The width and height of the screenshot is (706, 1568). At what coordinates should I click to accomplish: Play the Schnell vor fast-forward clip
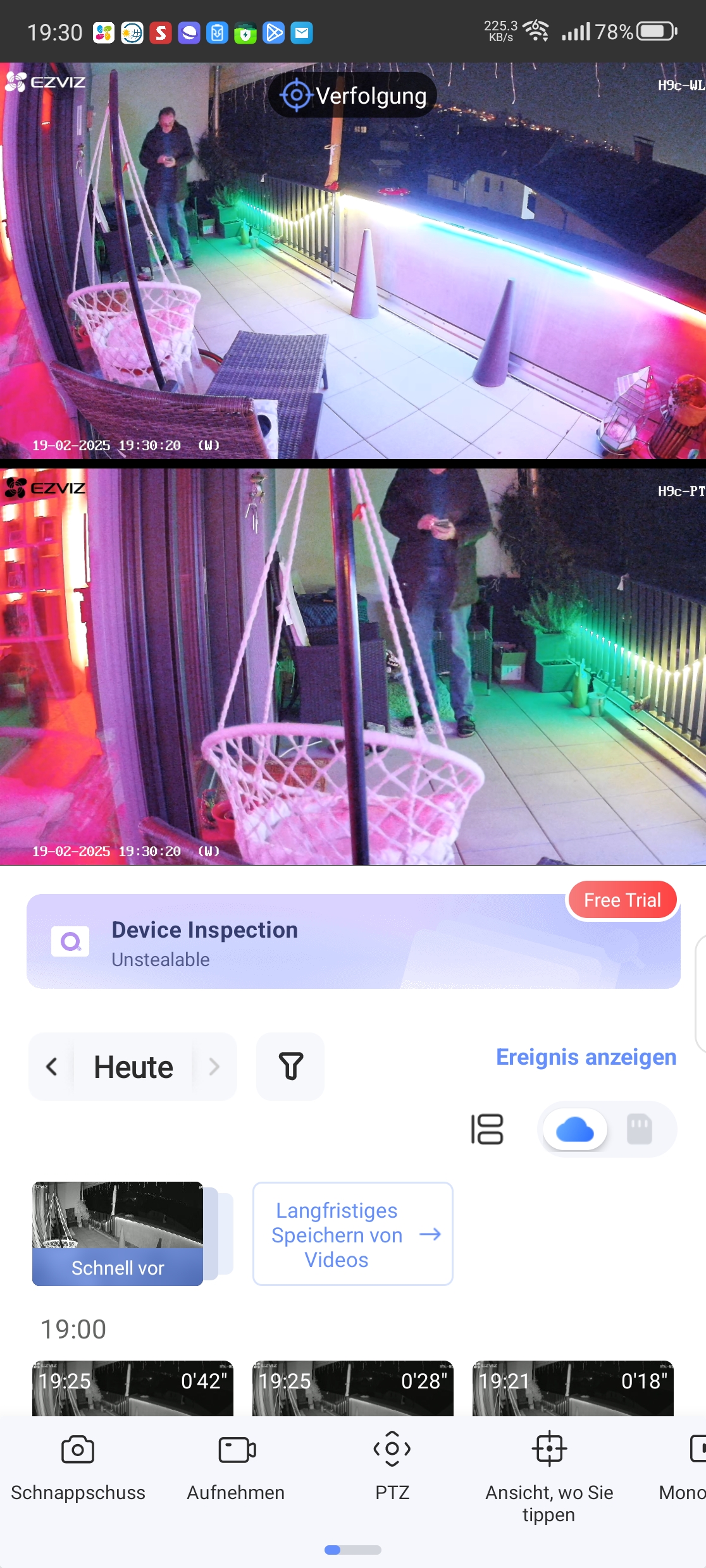click(x=118, y=1233)
